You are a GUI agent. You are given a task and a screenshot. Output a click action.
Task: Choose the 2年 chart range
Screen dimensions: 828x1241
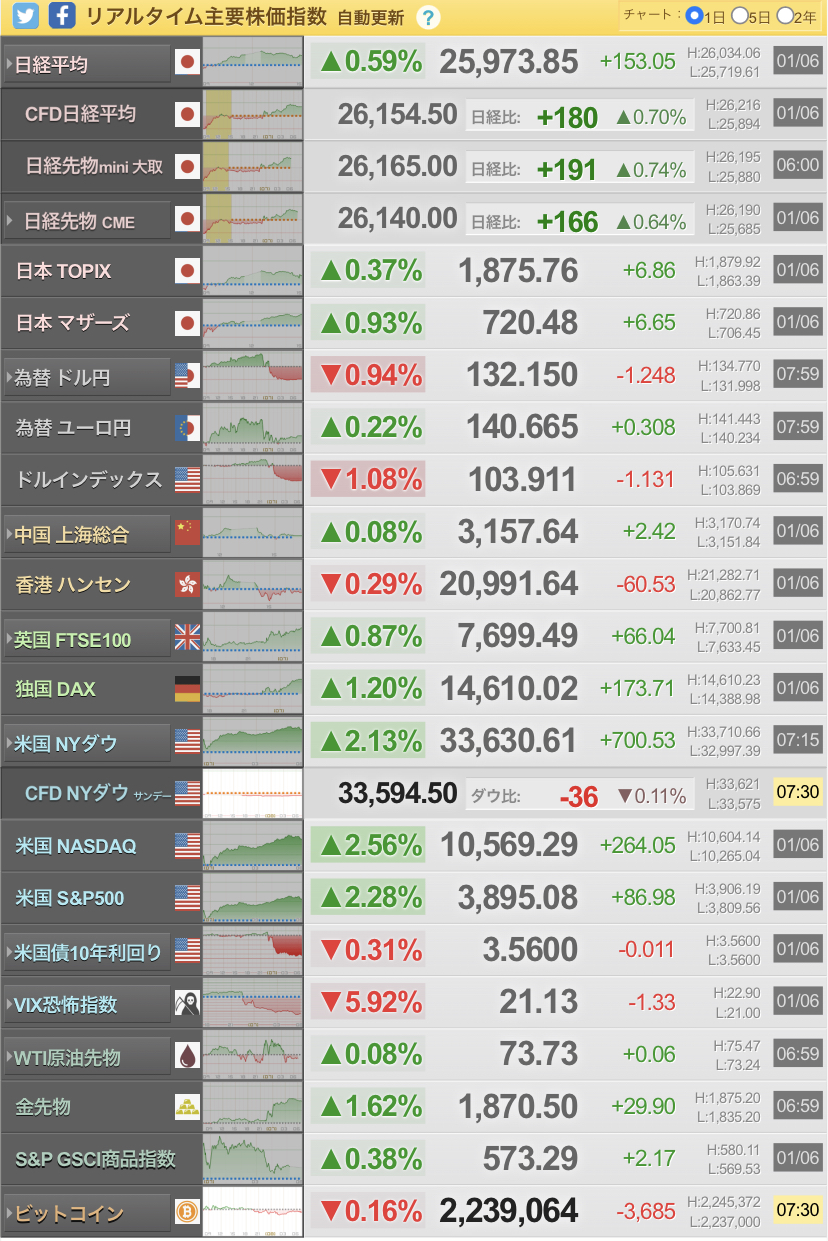pyautogui.click(x=785, y=16)
